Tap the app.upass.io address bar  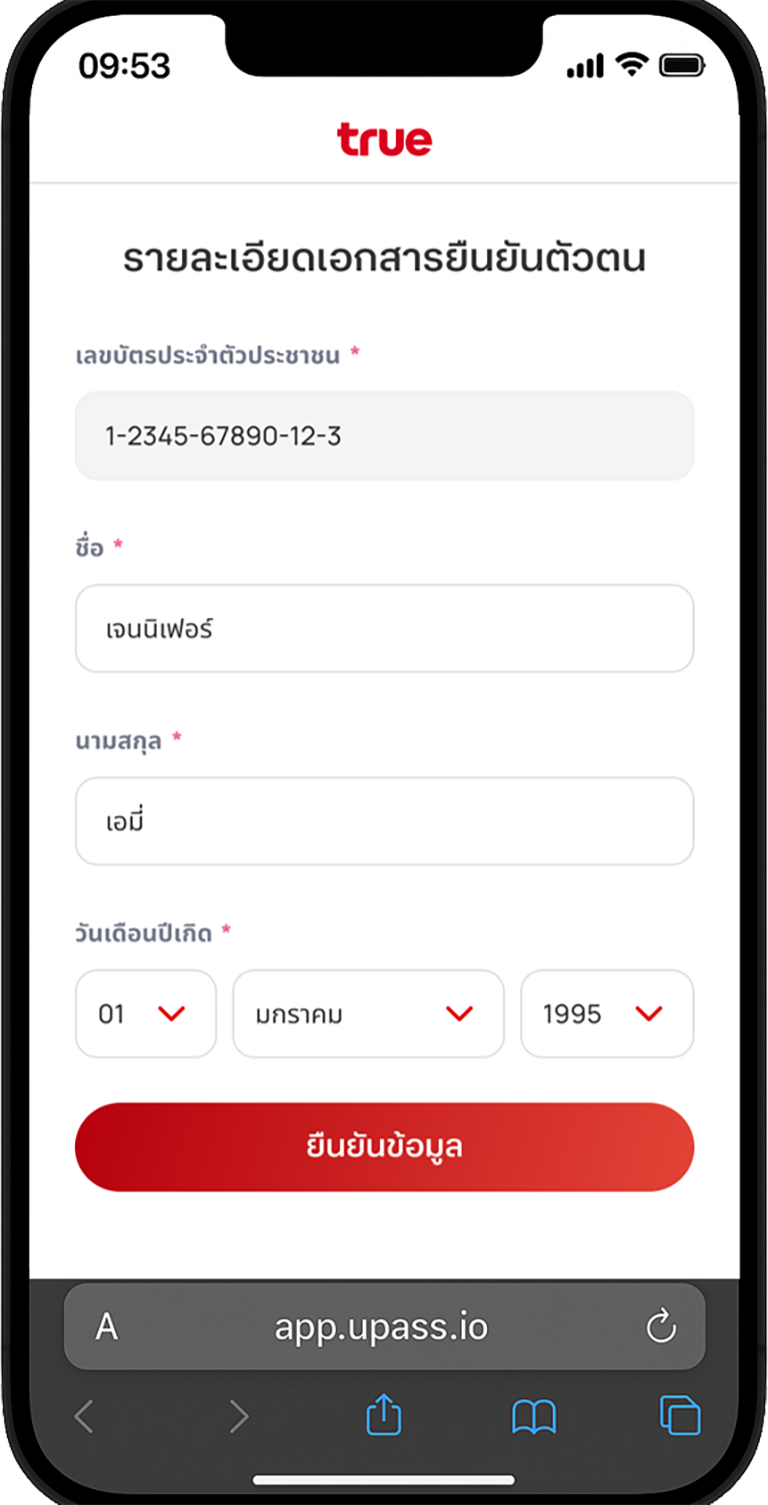coord(381,1327)
